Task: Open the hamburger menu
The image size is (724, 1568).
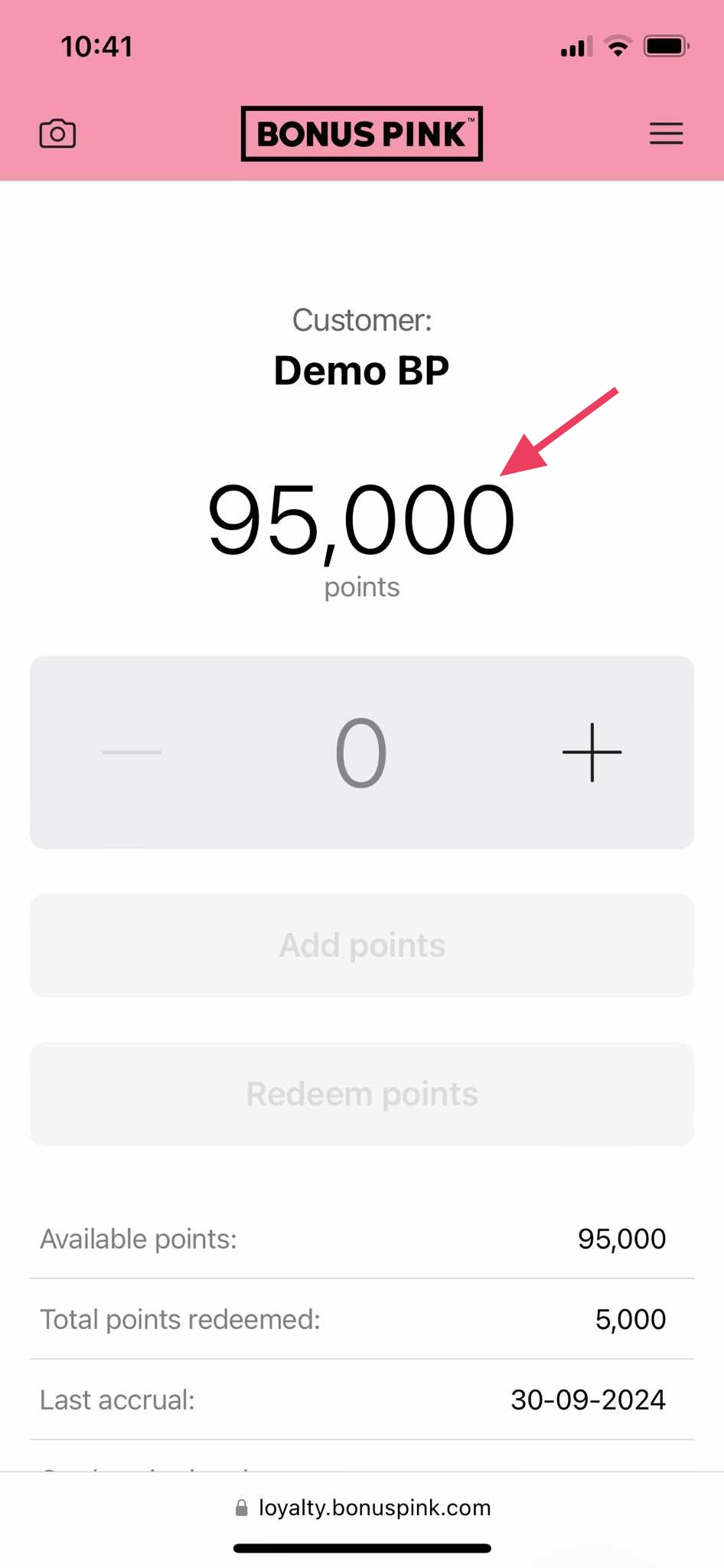Action: 666,133
